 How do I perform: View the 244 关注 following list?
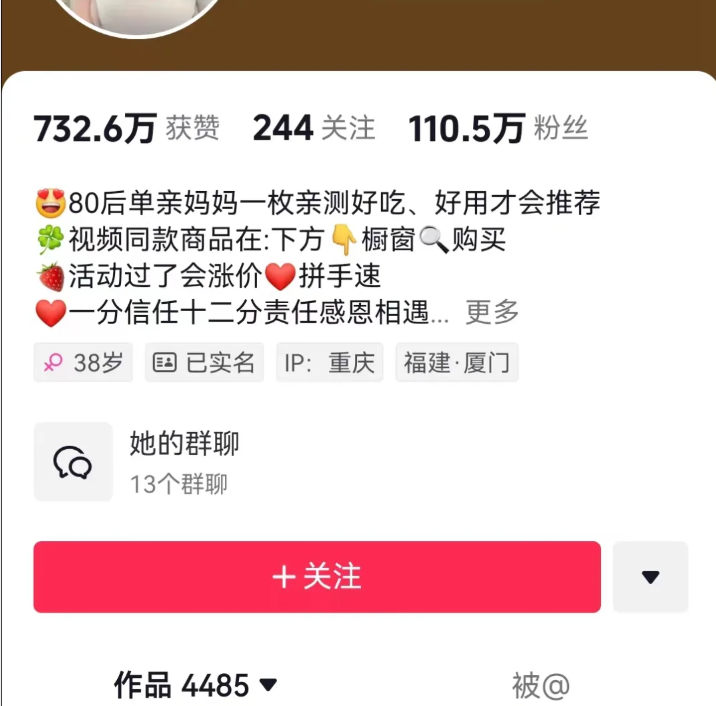click(x=313, y=128)
